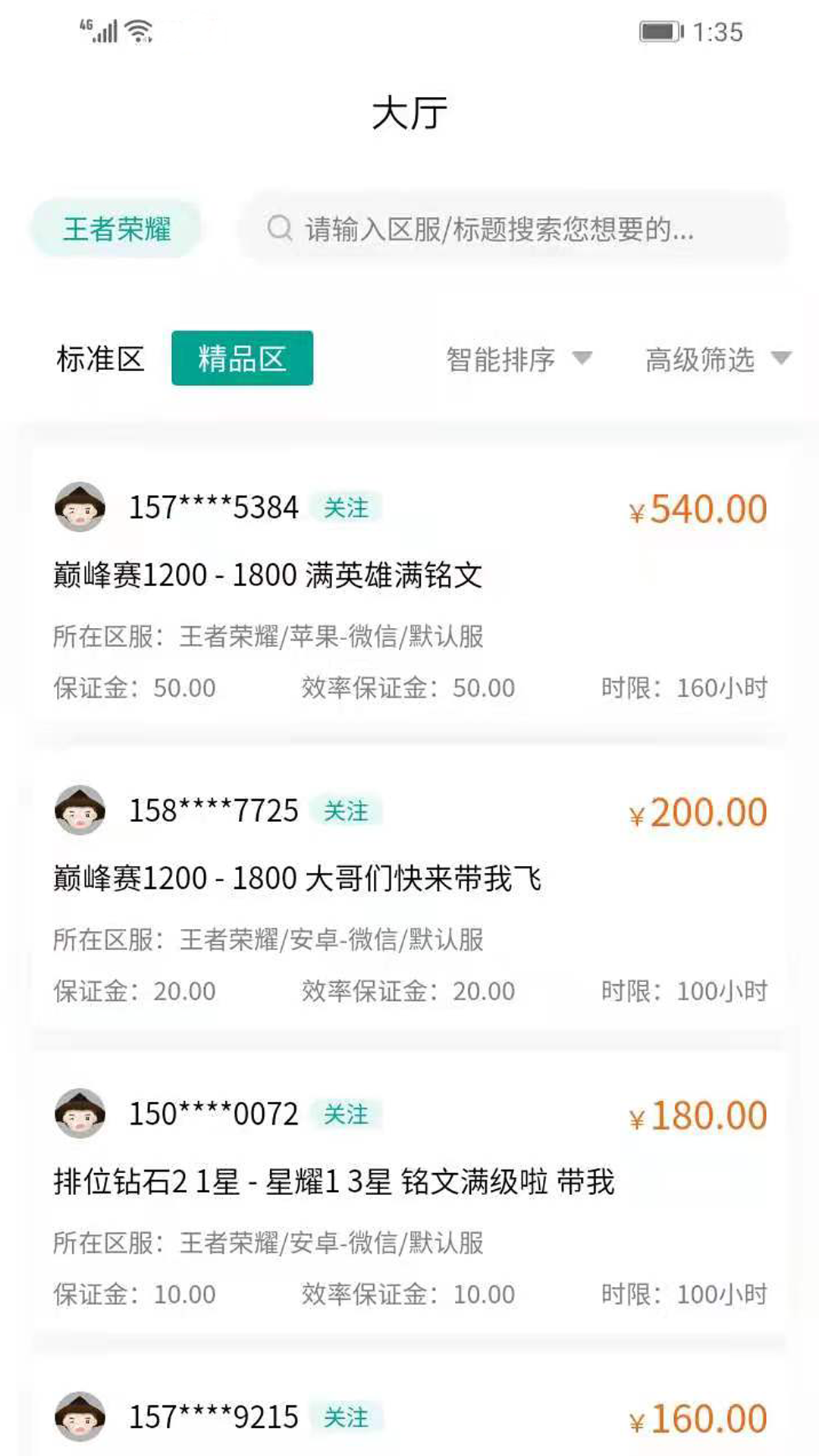Select the 精品区 tab
This screenshot has height=1456, width=819.
coord(242,359)
